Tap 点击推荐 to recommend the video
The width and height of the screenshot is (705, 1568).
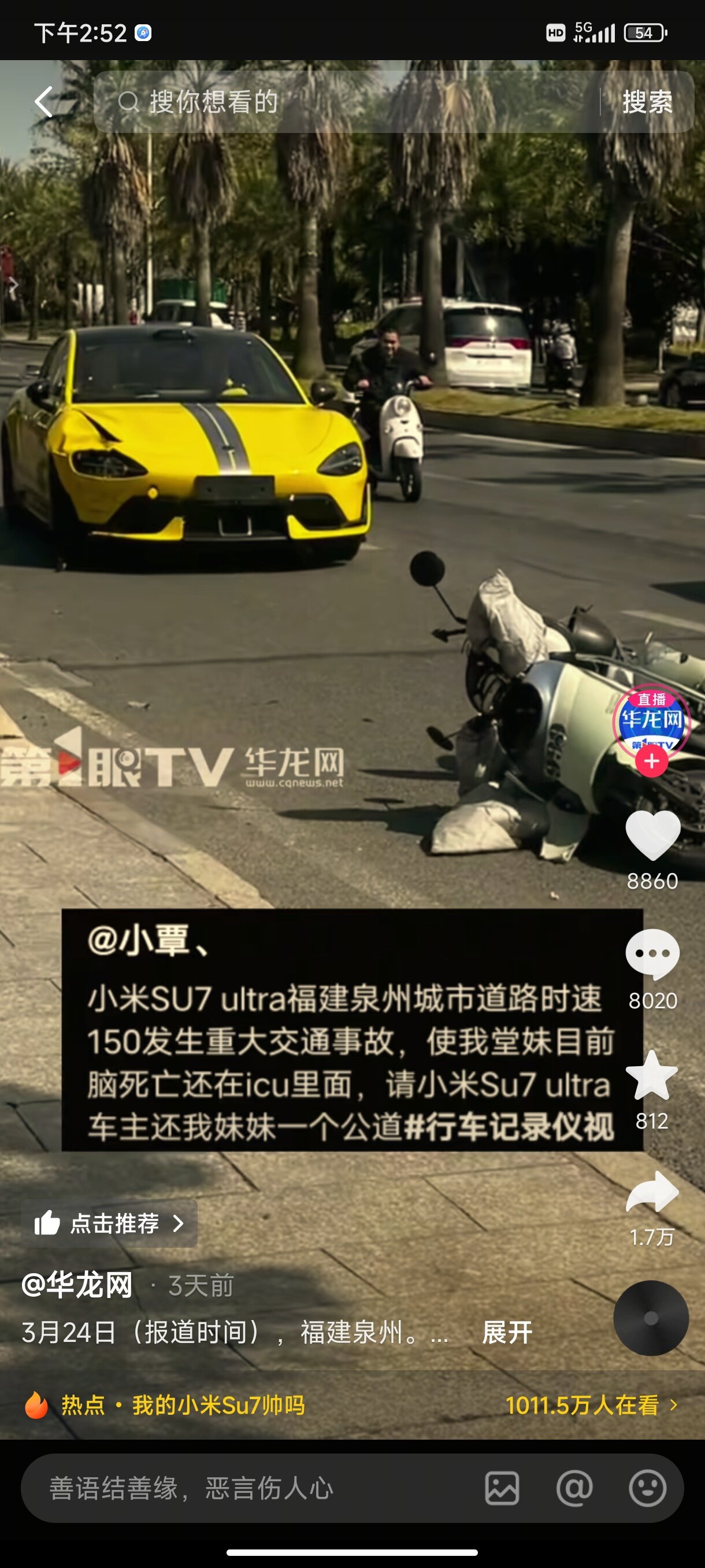[x=109, y=1223]
